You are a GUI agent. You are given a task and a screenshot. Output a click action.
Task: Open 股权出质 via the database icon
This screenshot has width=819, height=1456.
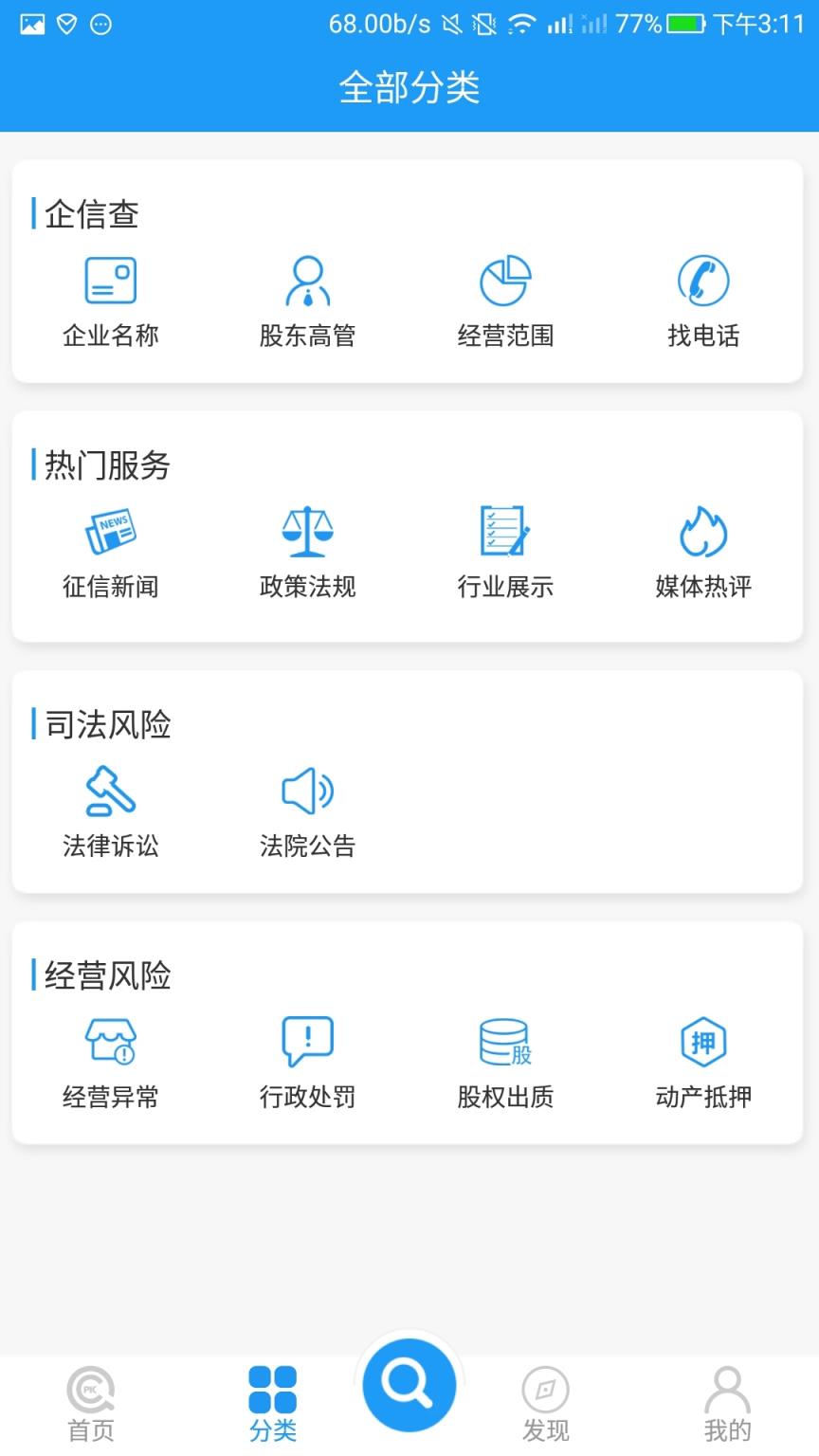tap(504, 1043)
